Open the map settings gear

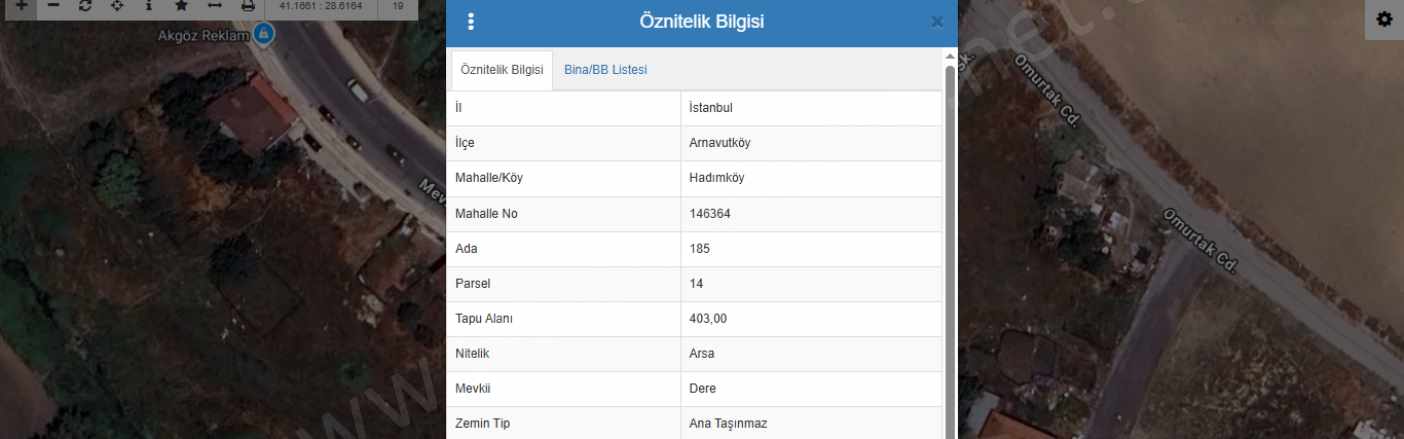click(x=1384, y=19)
